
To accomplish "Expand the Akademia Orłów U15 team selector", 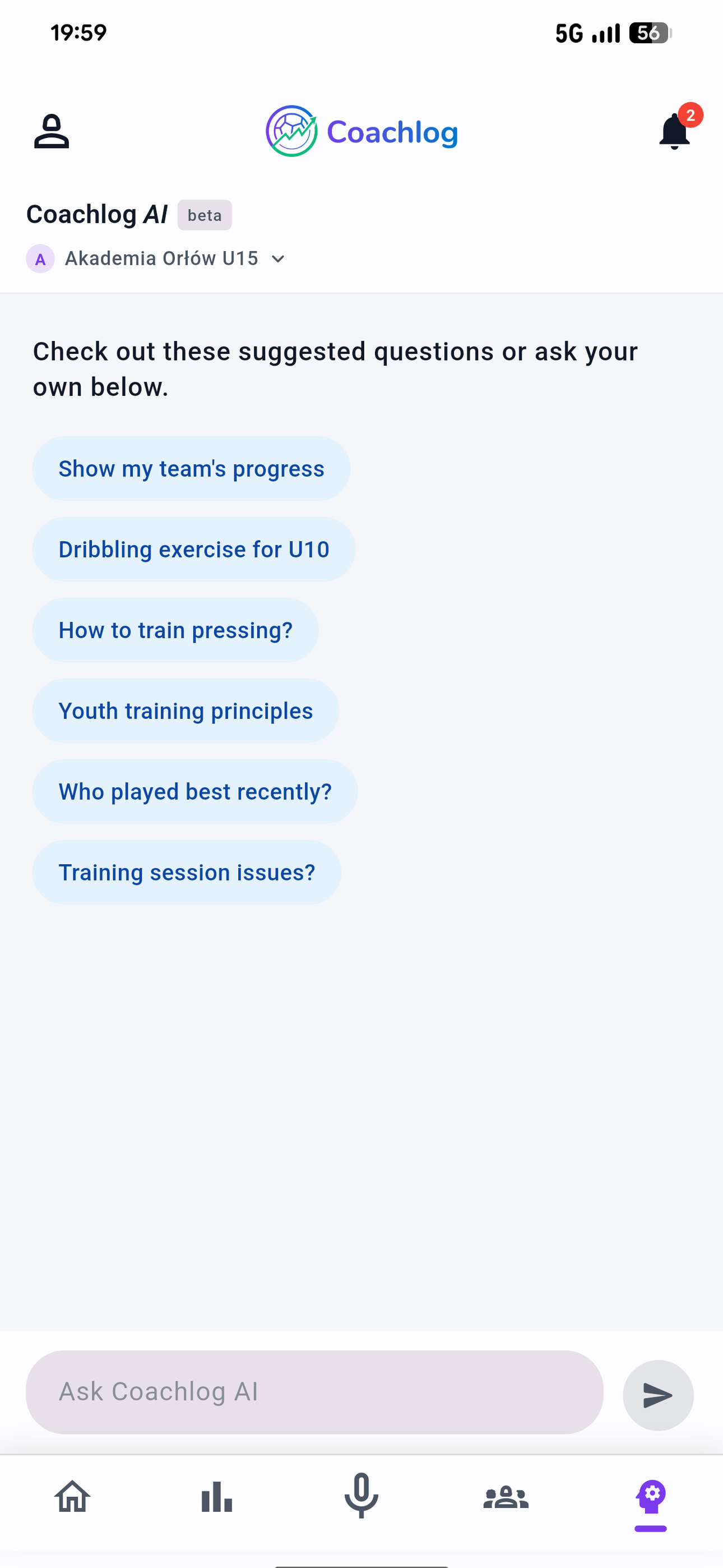I will click(162, 258).
